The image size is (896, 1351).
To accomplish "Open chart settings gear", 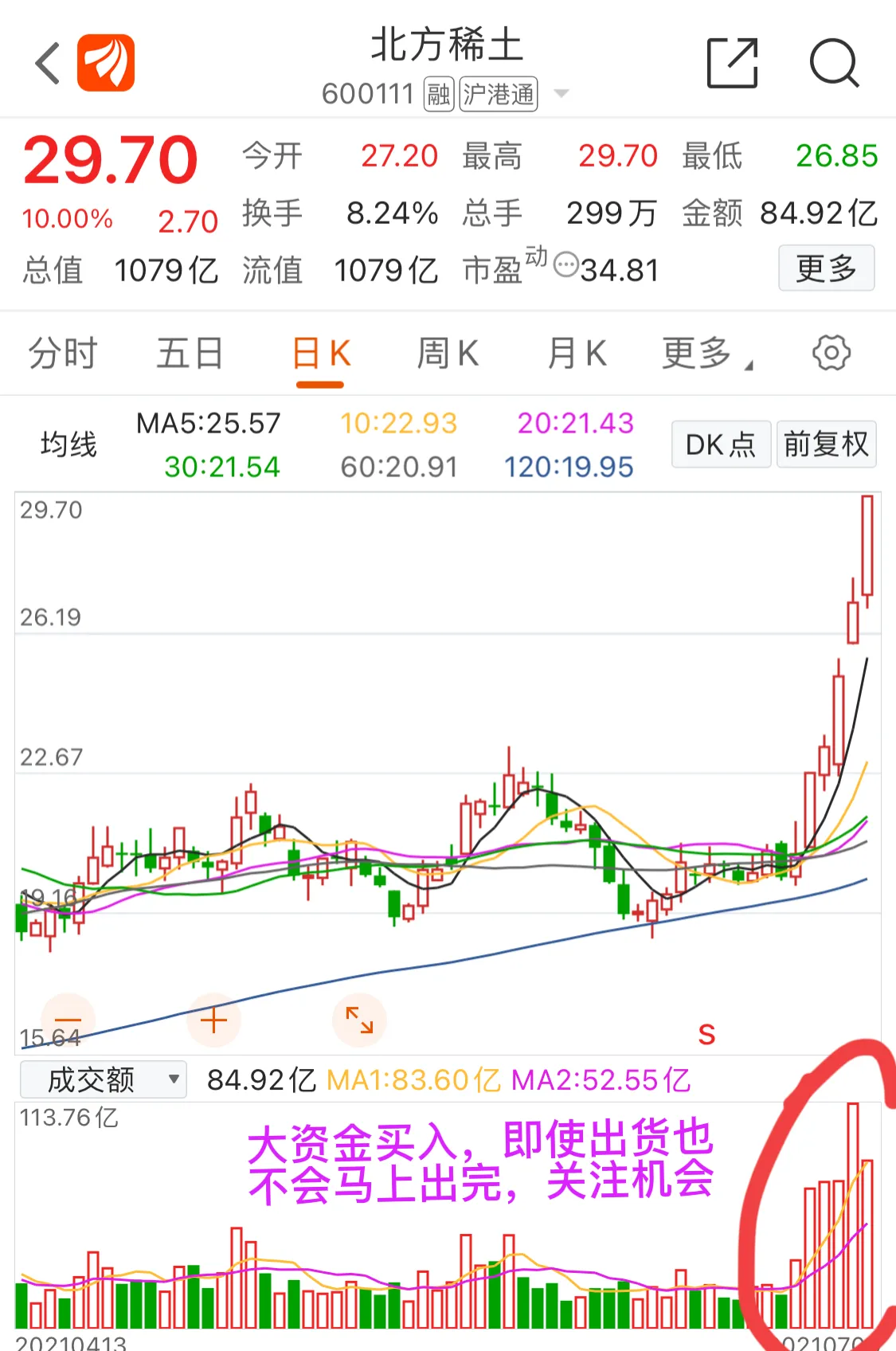I will pos(831,353).
